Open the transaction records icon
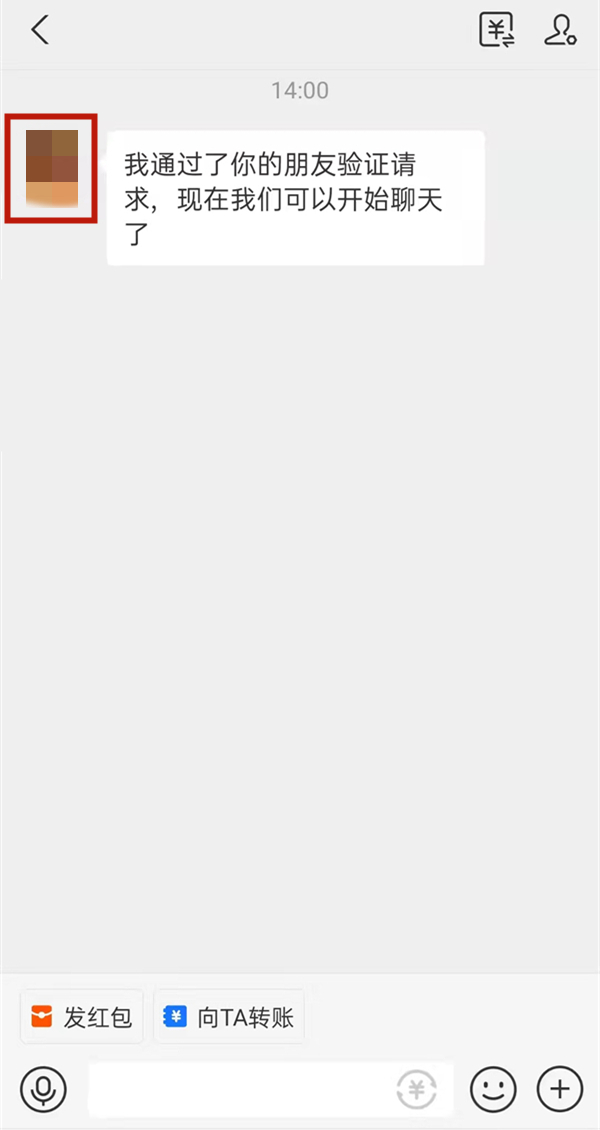Viewport: 600px width, 1130px height. coord(497,31)
